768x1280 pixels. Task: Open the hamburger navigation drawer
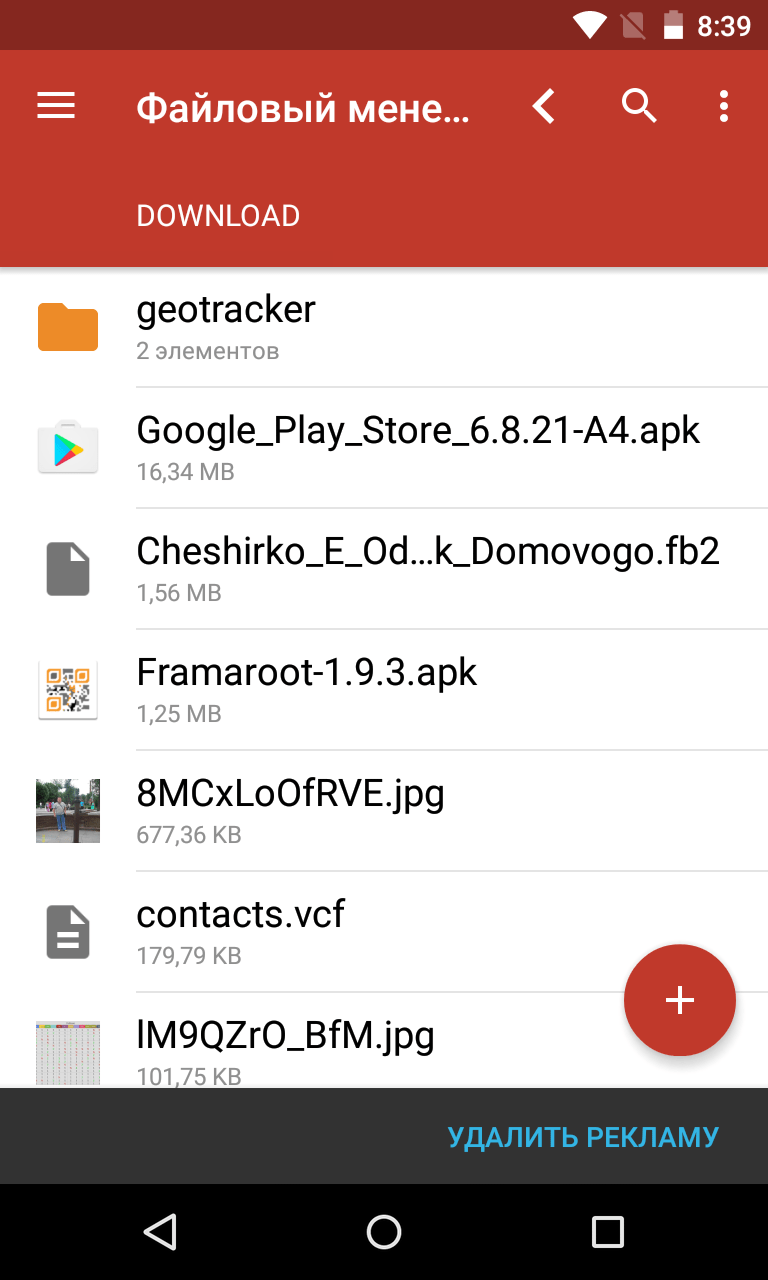tap(56, 106)
